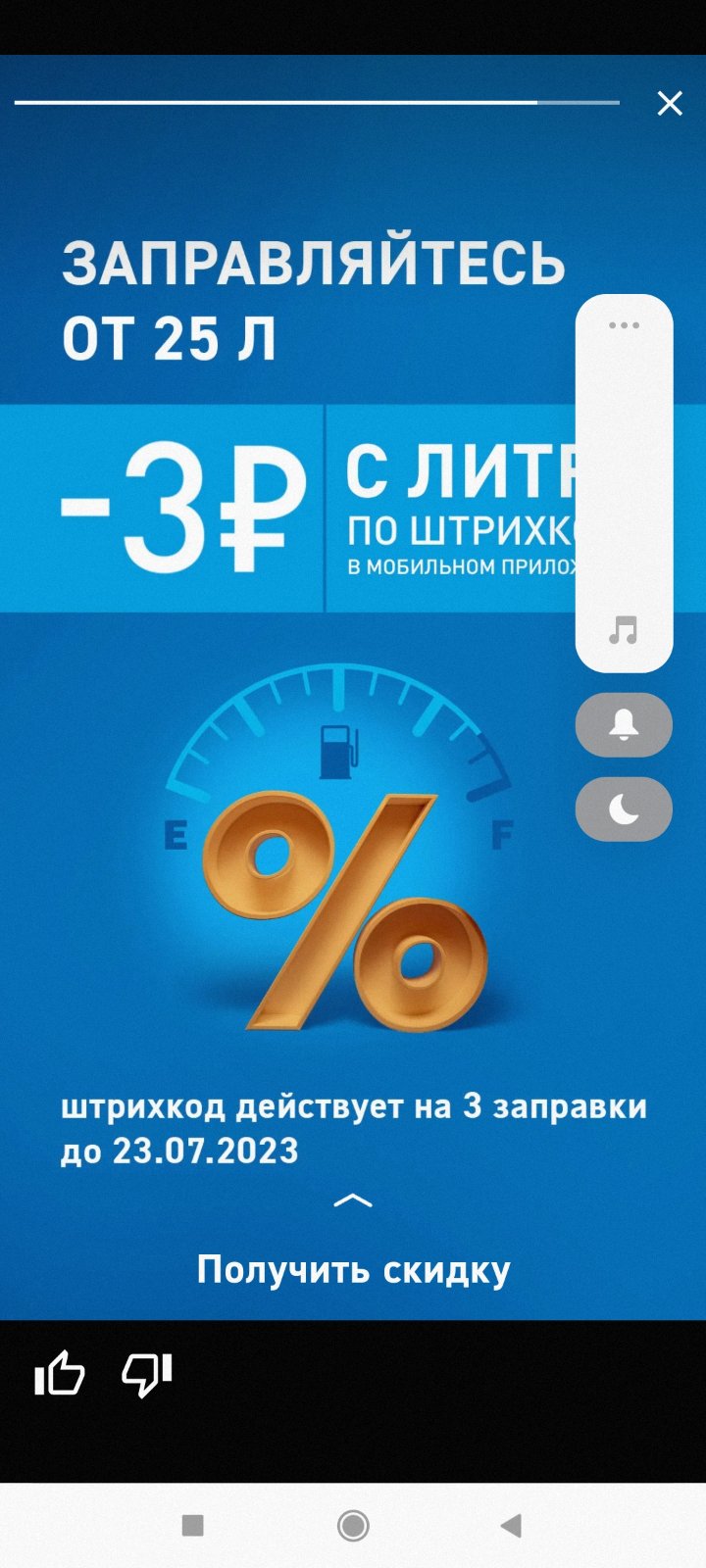Tap the music note icon
The image size is (706, 1568).
[624, 630]
